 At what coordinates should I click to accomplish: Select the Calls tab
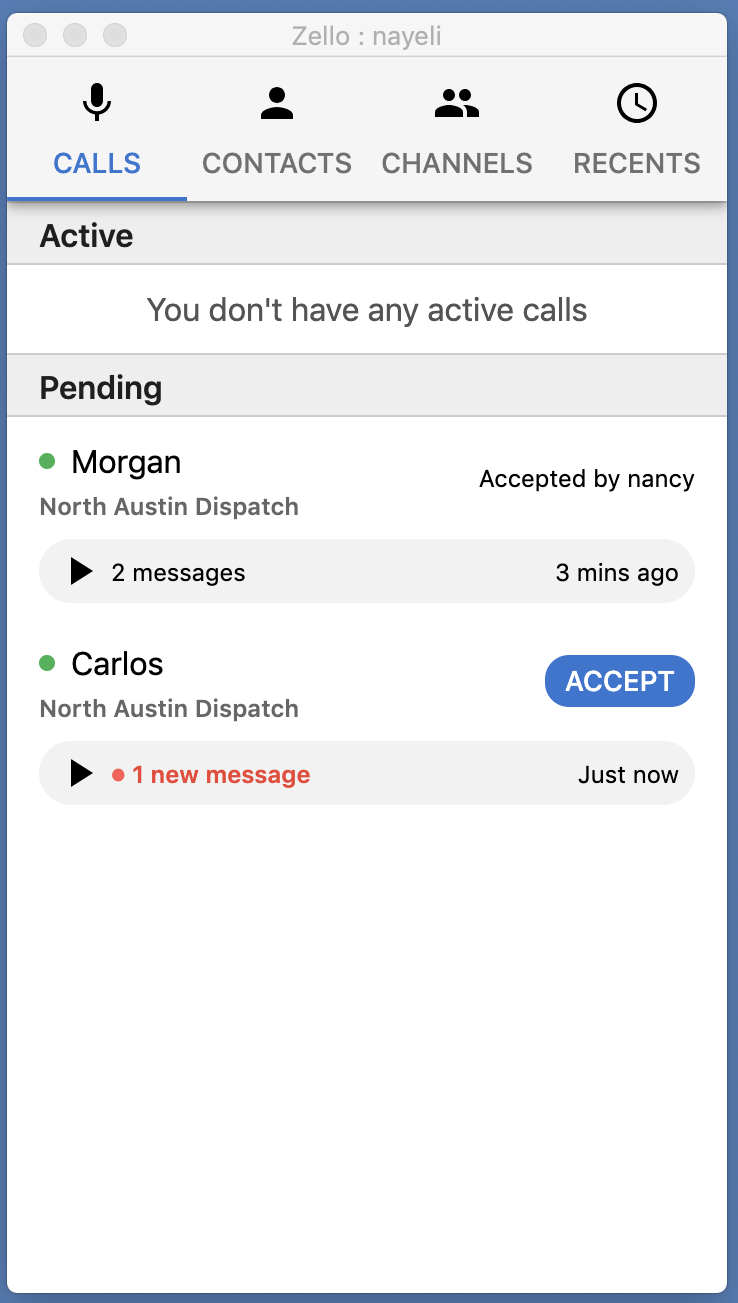(x=97, y=130)
